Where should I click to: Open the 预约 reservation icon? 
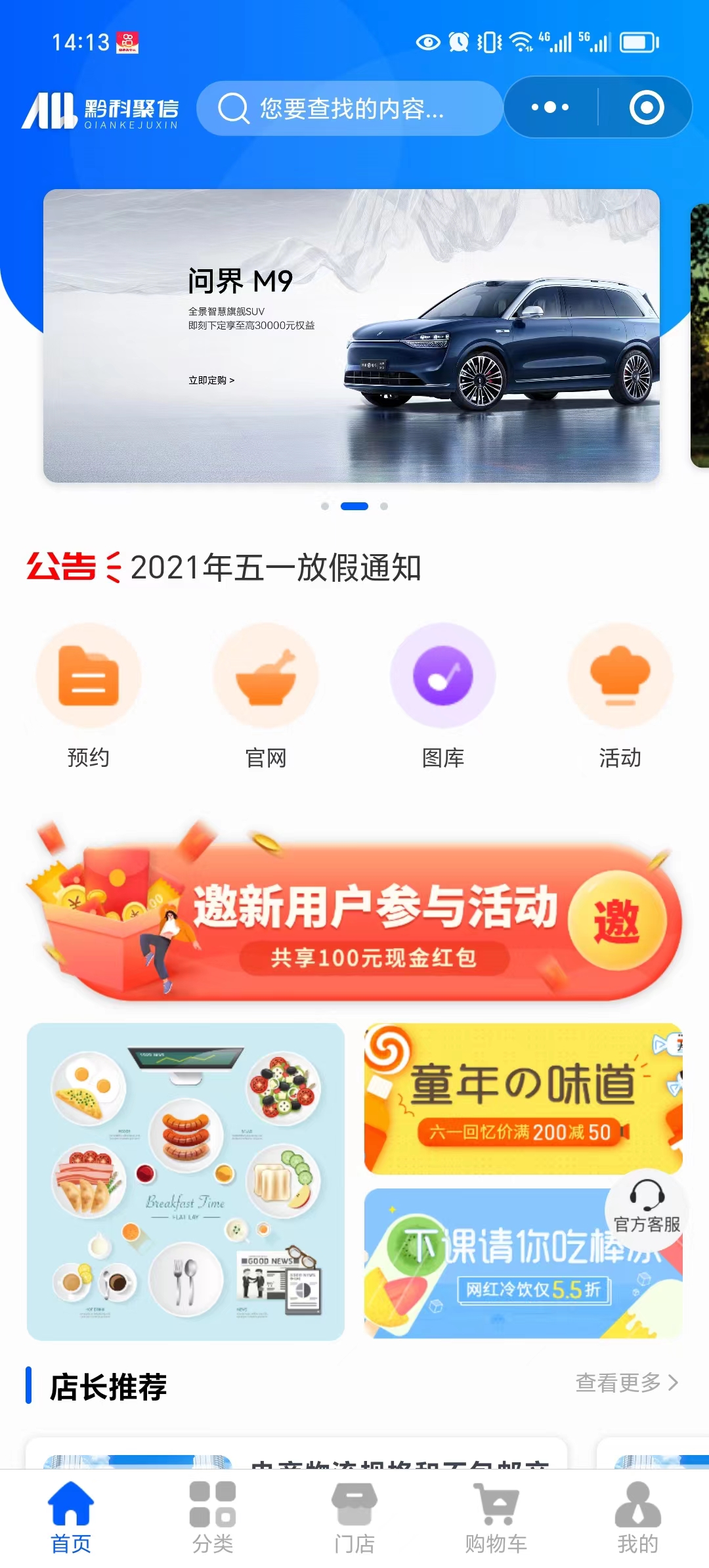89,675
